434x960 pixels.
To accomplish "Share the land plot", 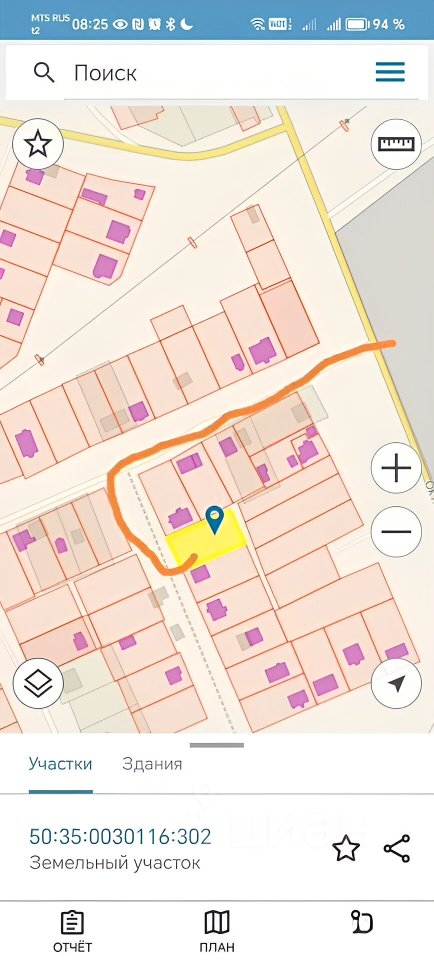I will [397, 849].
